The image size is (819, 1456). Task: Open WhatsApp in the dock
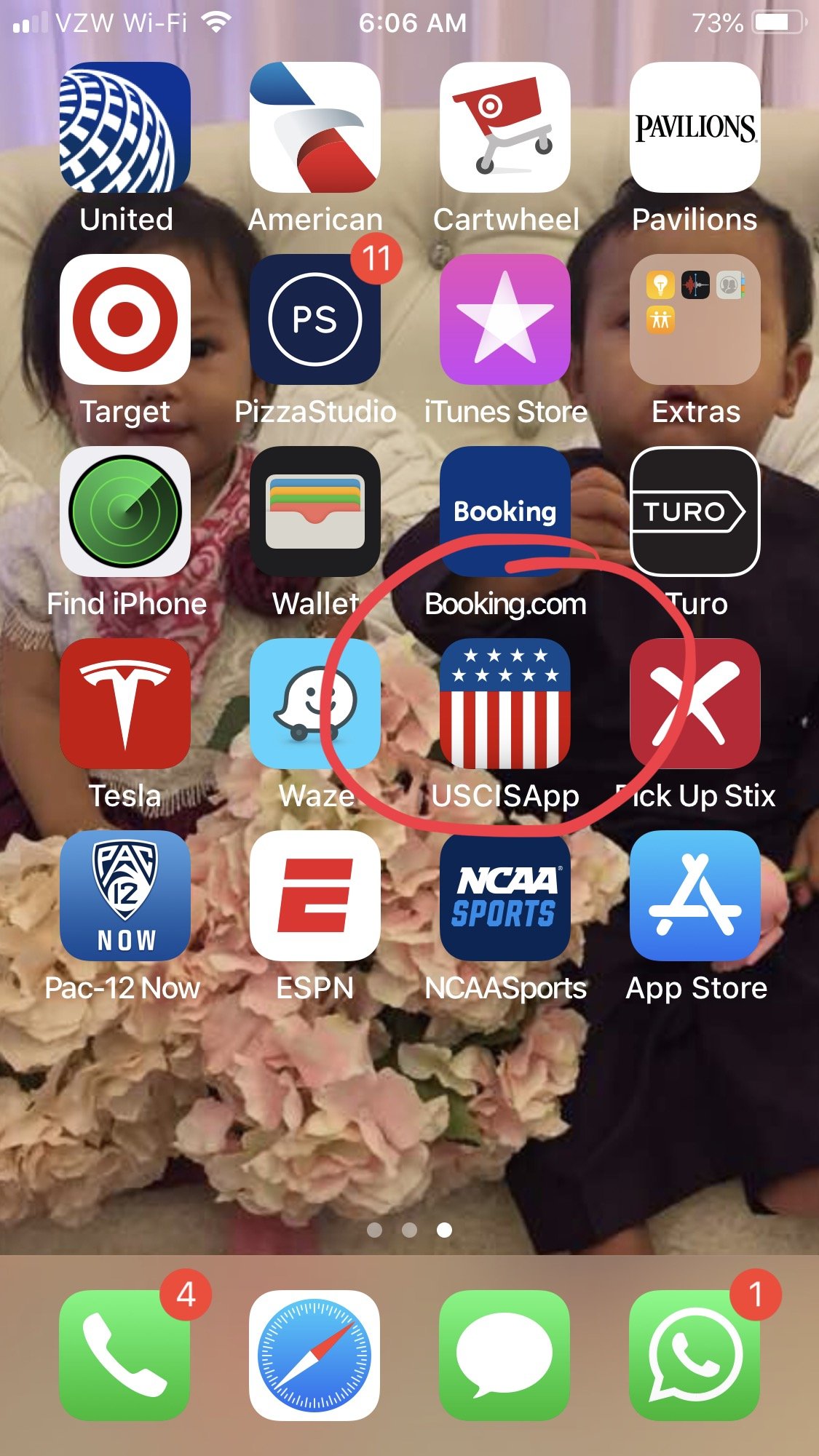click(695, 1356)
